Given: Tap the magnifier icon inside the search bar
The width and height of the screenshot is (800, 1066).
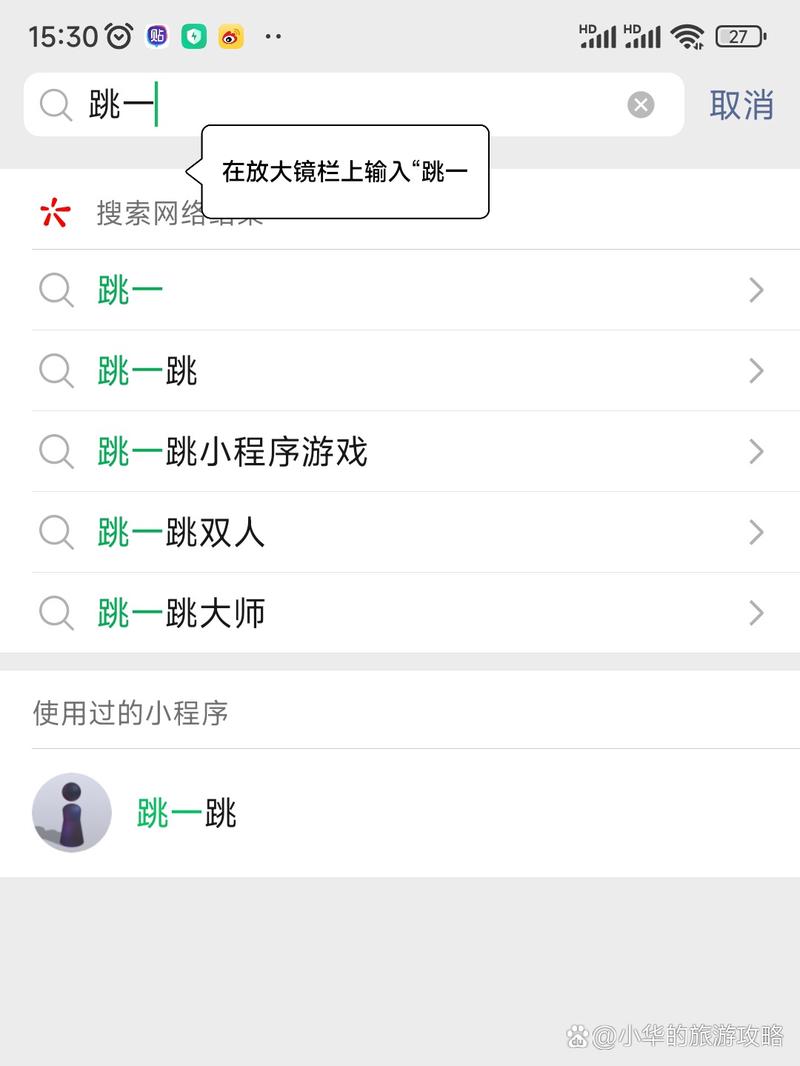Looking at the screenshot, I should (55, 105).
